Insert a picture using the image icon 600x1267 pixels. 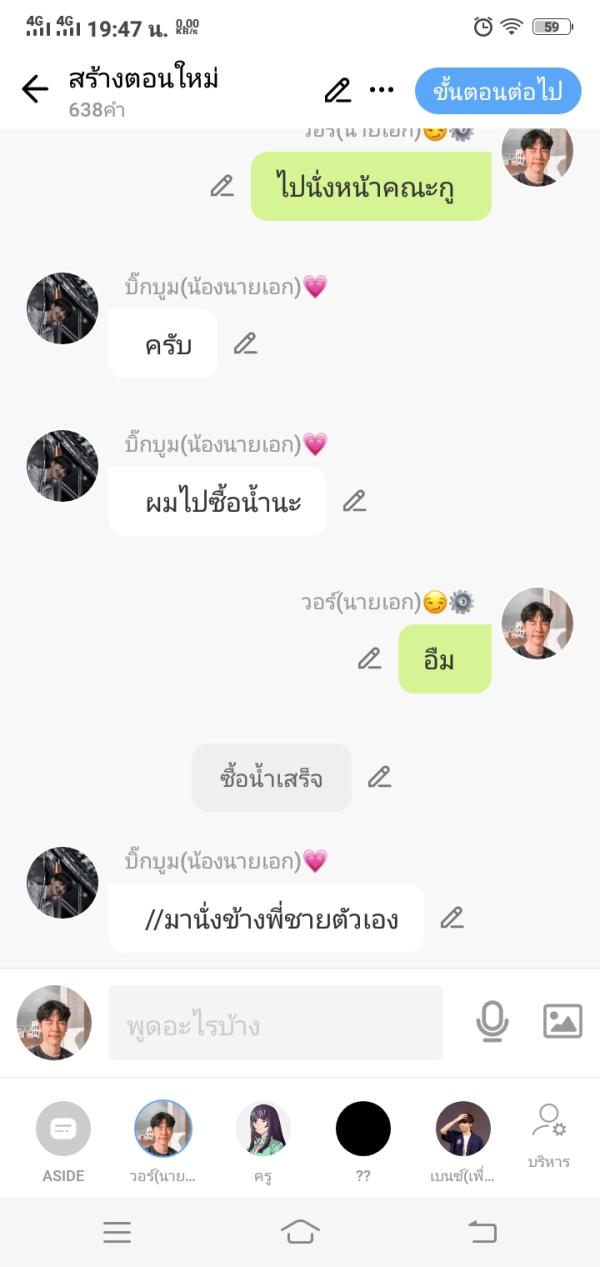[562, 1021]
